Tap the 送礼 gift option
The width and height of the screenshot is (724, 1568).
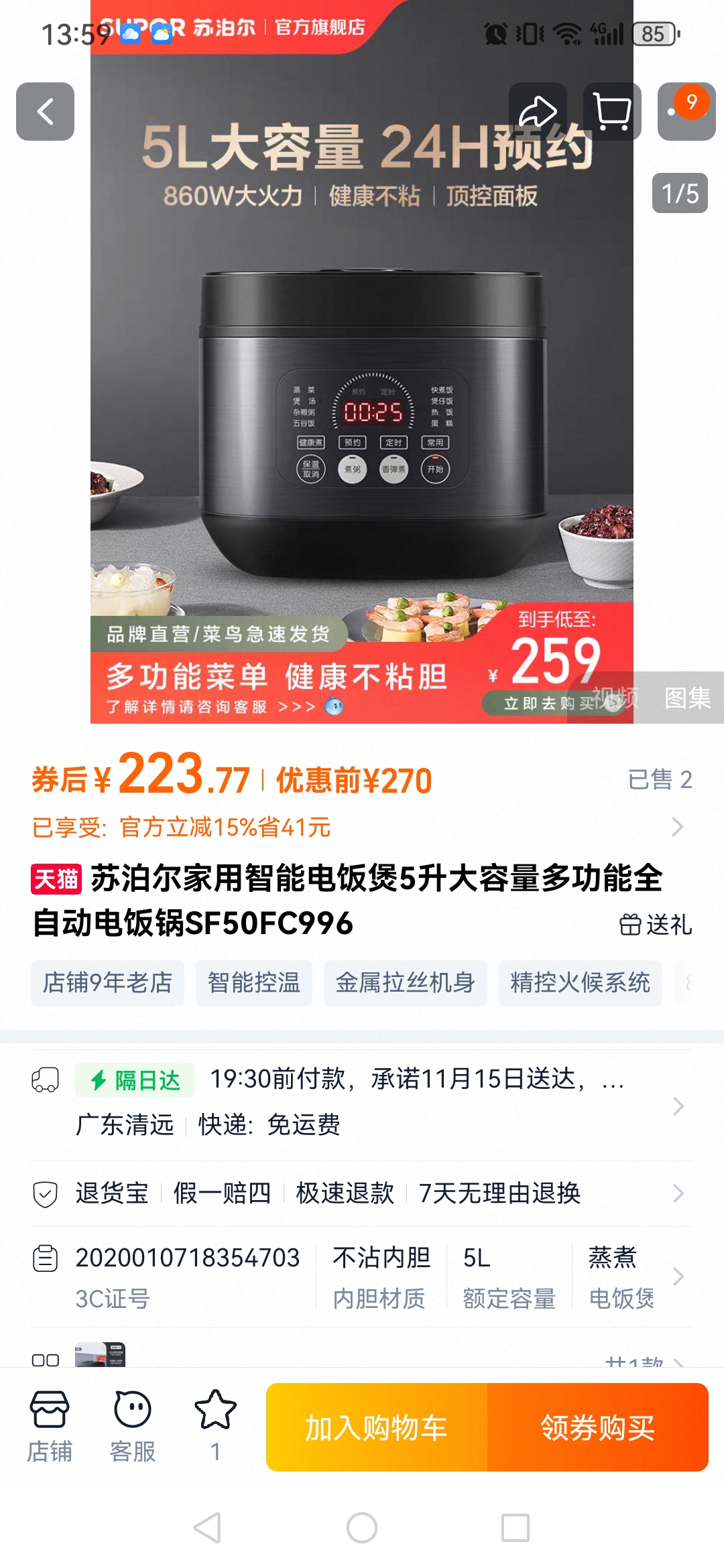tap(656, 925)
